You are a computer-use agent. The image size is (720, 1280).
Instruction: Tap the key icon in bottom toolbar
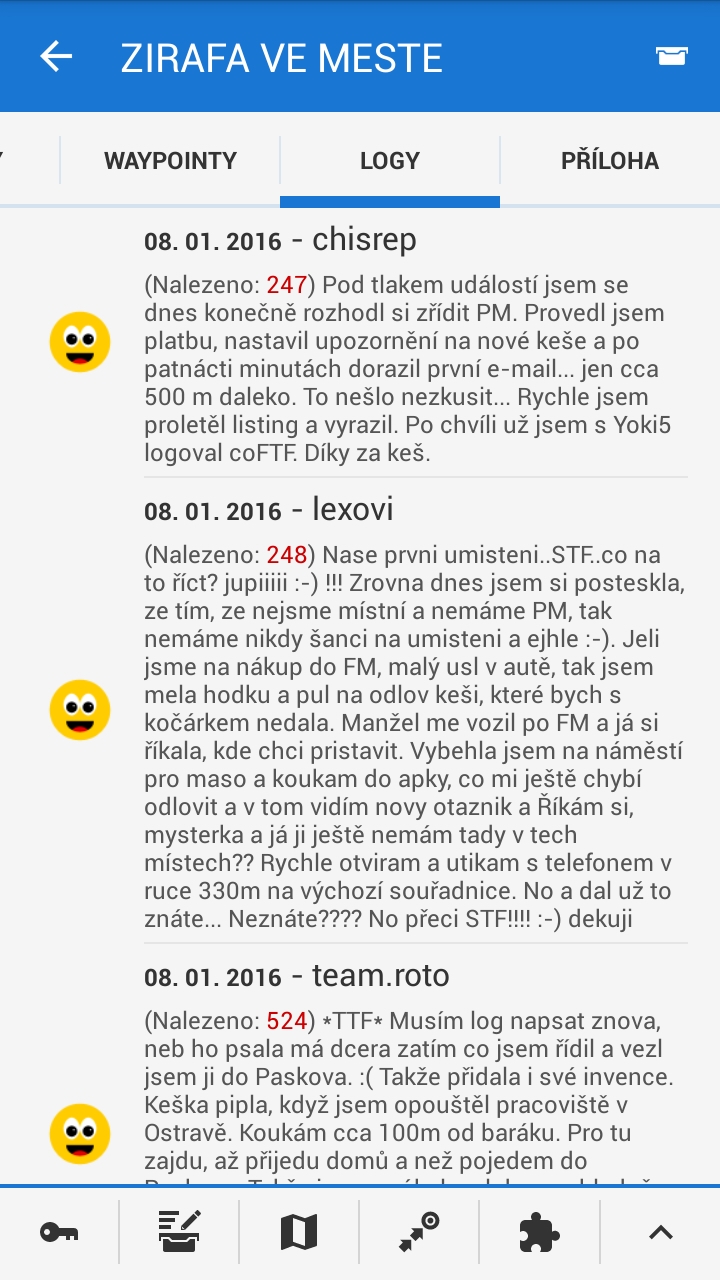pyautogui.click(x=59, y=1232)
